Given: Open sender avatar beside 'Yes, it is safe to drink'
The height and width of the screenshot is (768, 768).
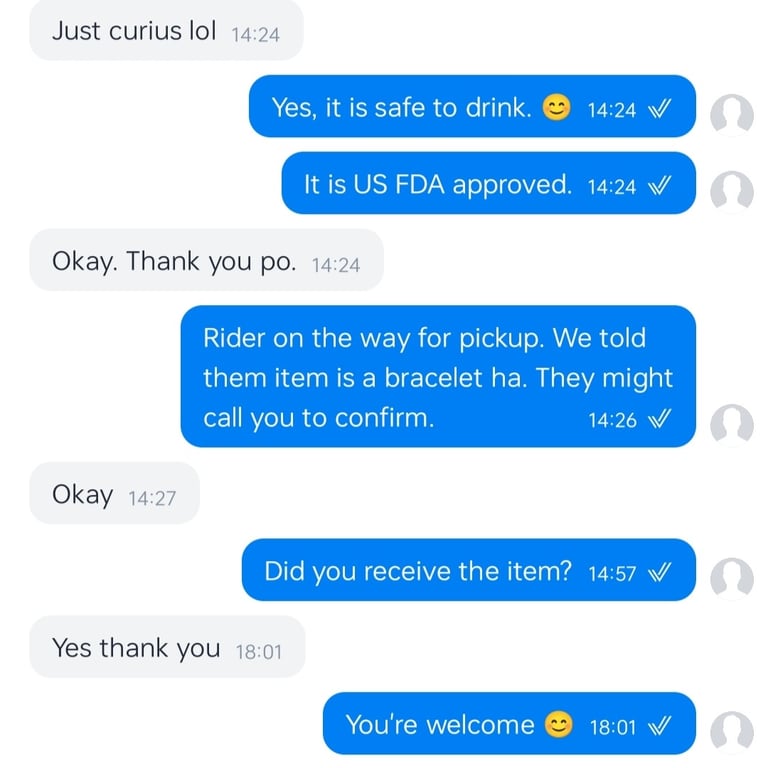Looking at the screenshot, I should pyautogui.click(x=731, y=116).
